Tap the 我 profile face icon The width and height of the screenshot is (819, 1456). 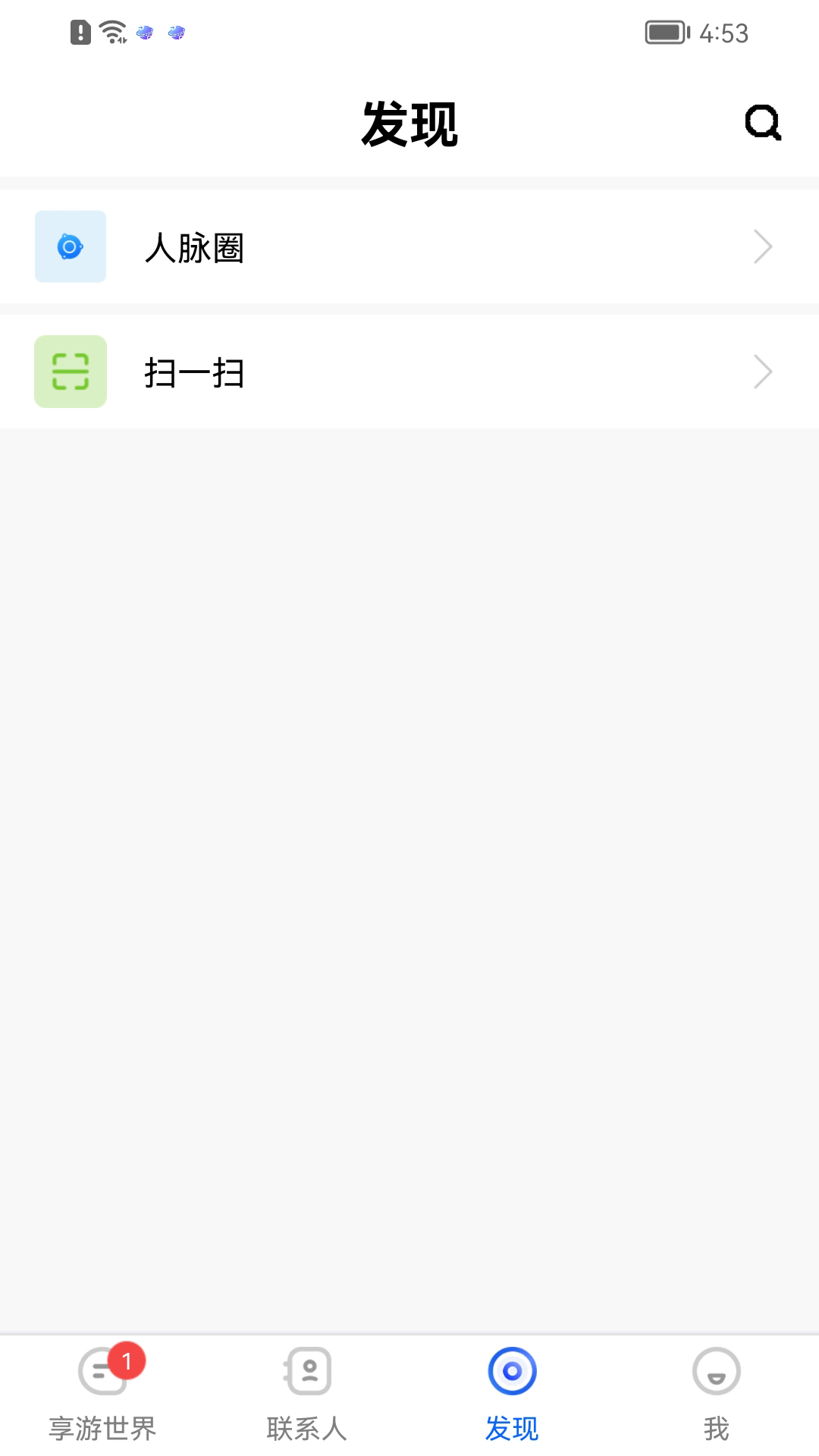pos(717,1370)
